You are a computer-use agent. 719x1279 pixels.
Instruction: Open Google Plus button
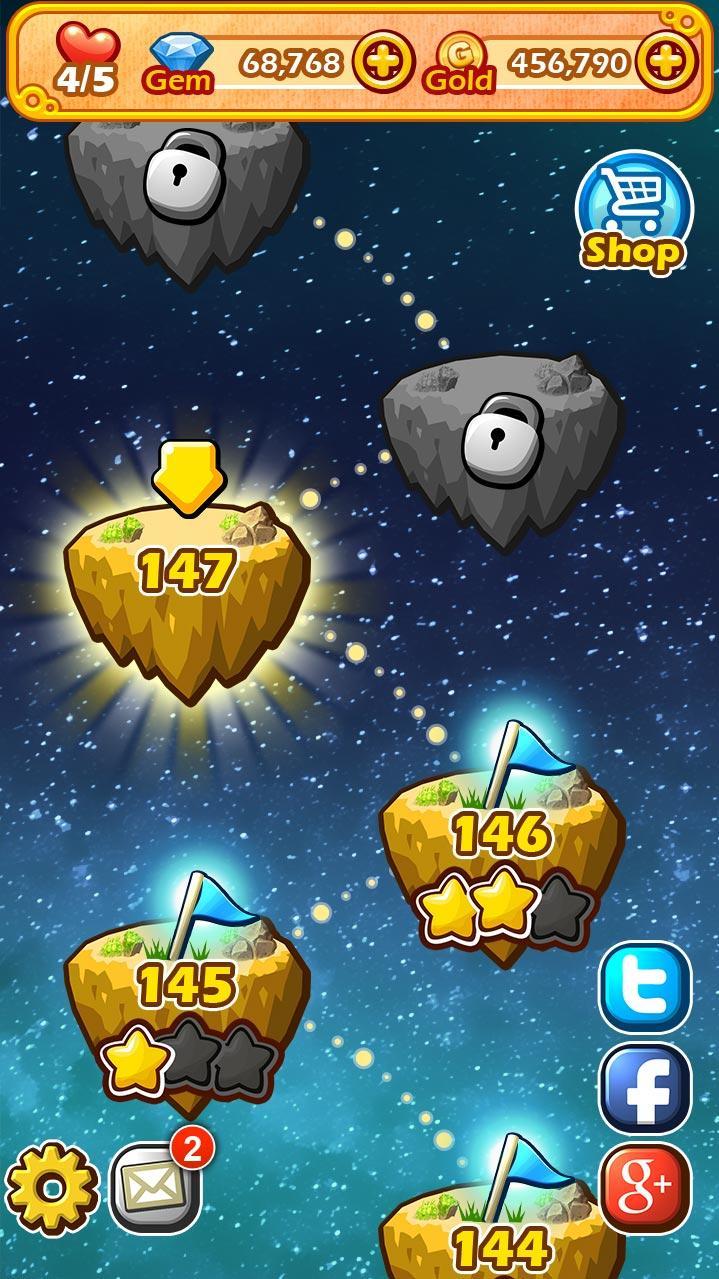[x=645, y=1187]
